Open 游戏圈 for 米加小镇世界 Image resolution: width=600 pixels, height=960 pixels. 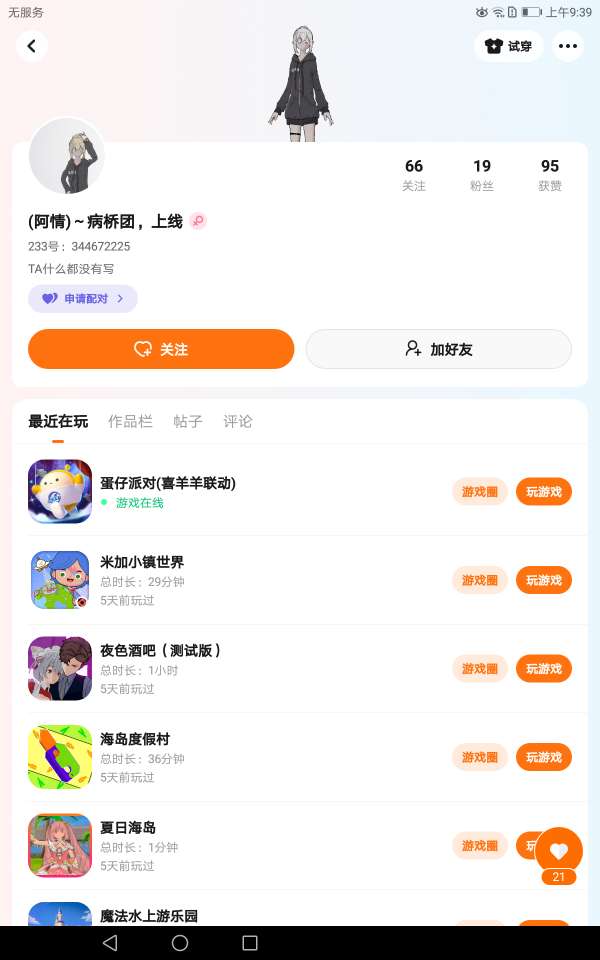coord(480,580)
